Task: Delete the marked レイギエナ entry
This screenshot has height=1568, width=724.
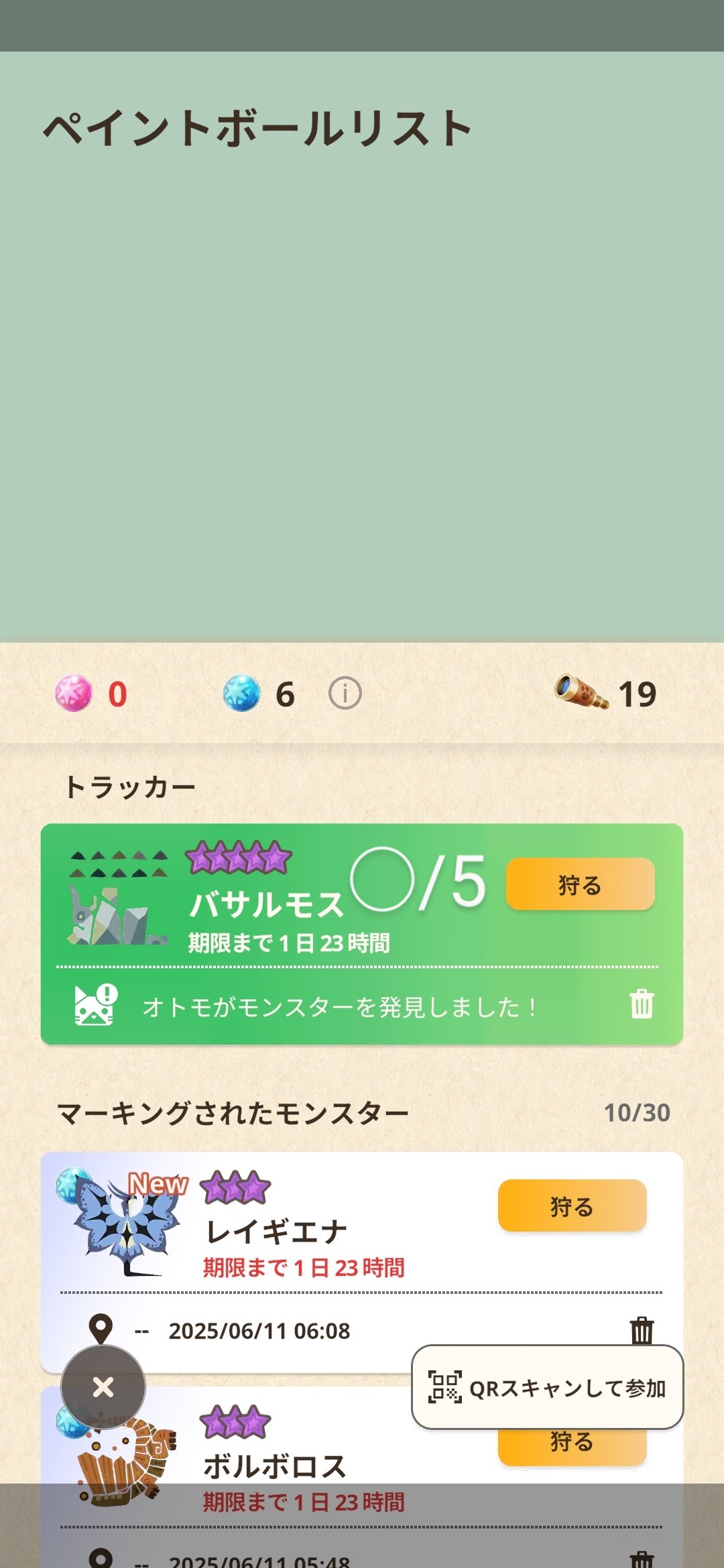Action: (641, 1329)
